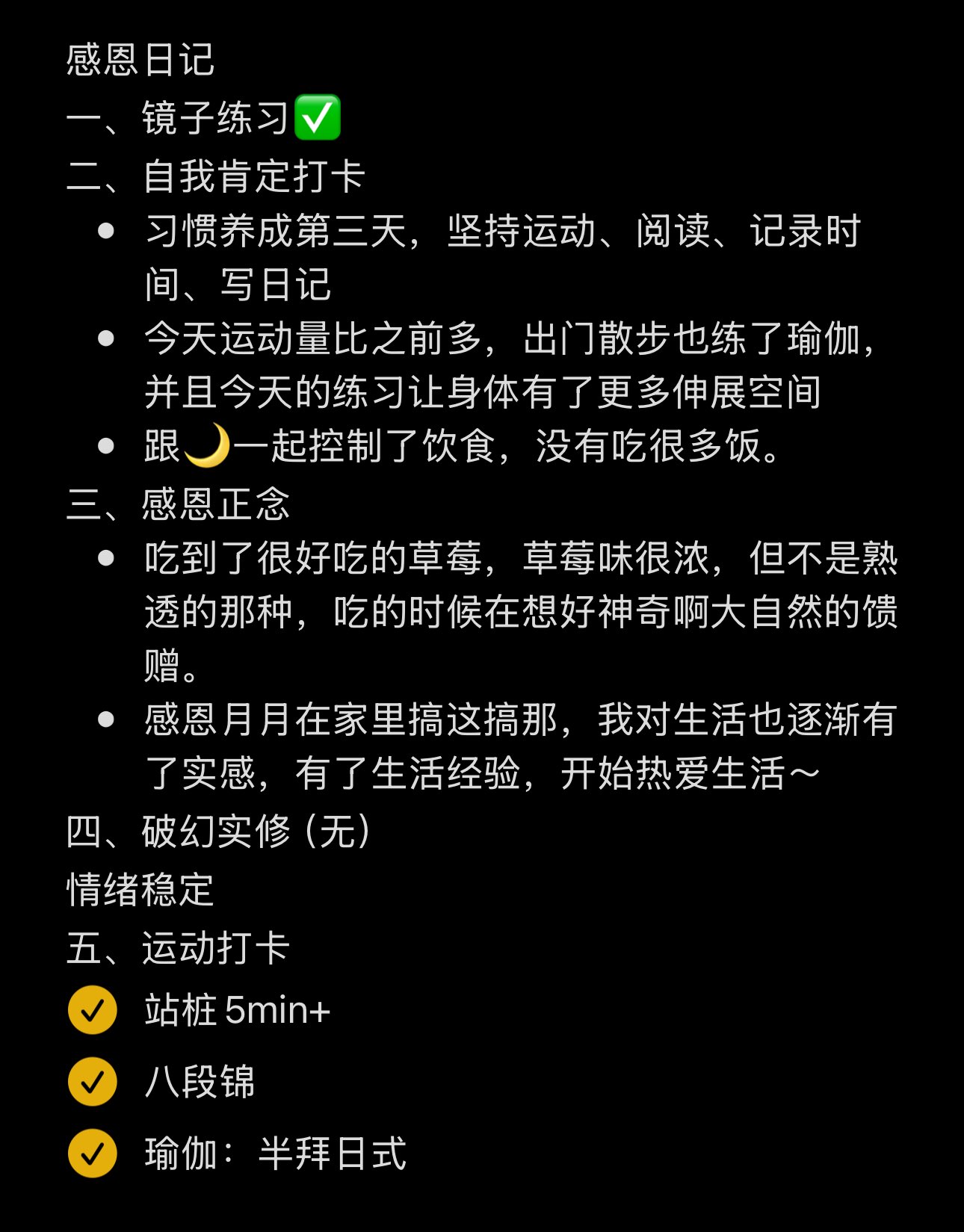
Task: Toggle the 八段锦 checkbox
Action: pos(93,1081)
